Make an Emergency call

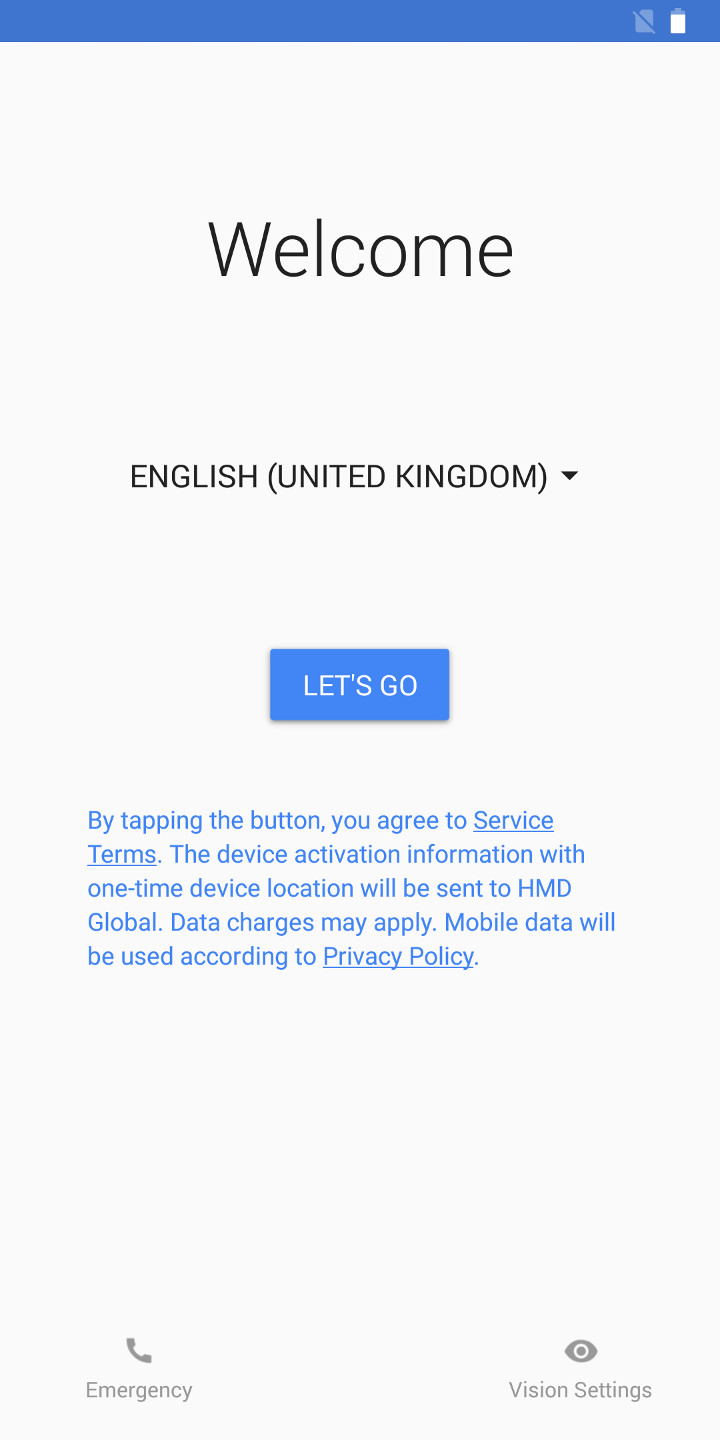click(x=139, y=1369)
